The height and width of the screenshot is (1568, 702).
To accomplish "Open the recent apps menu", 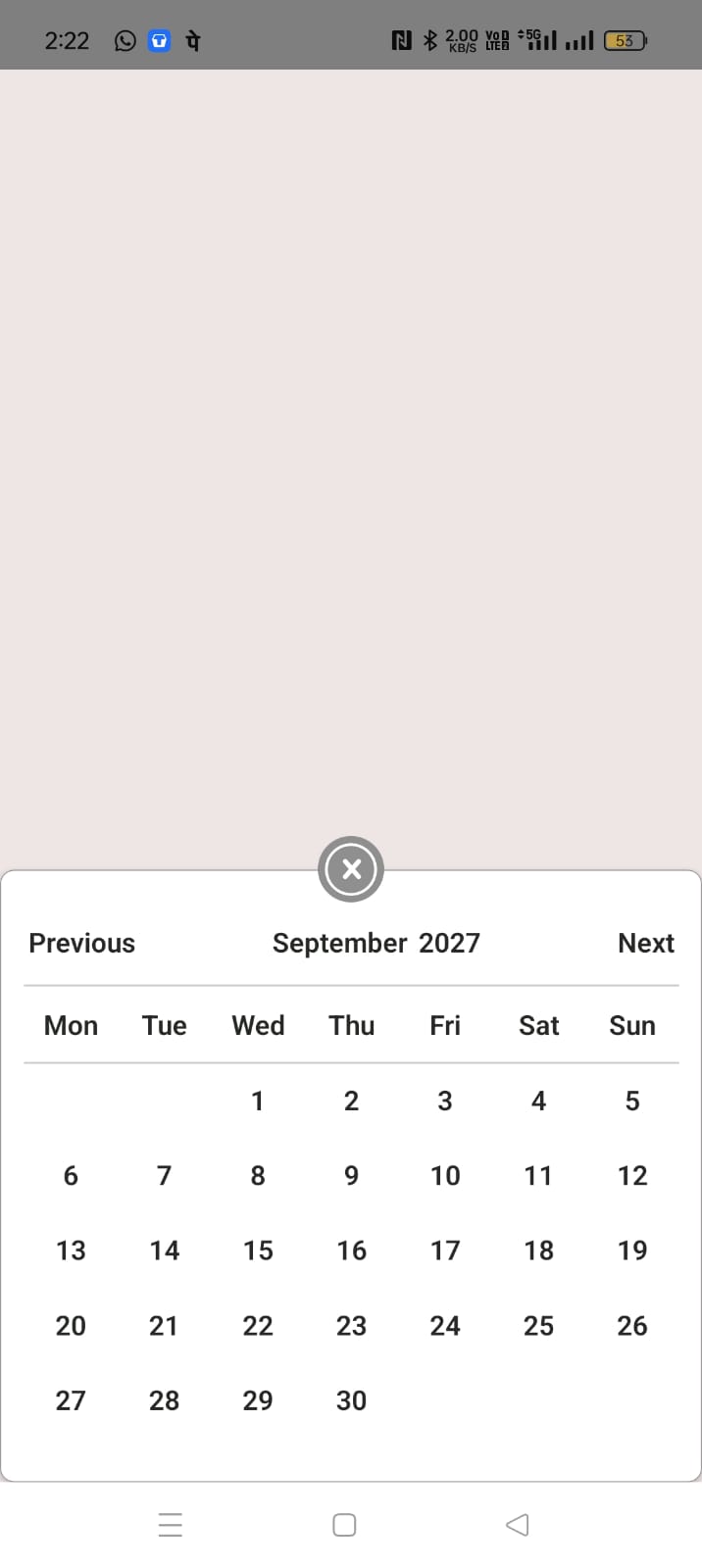I will click(x=171, y=1525).
